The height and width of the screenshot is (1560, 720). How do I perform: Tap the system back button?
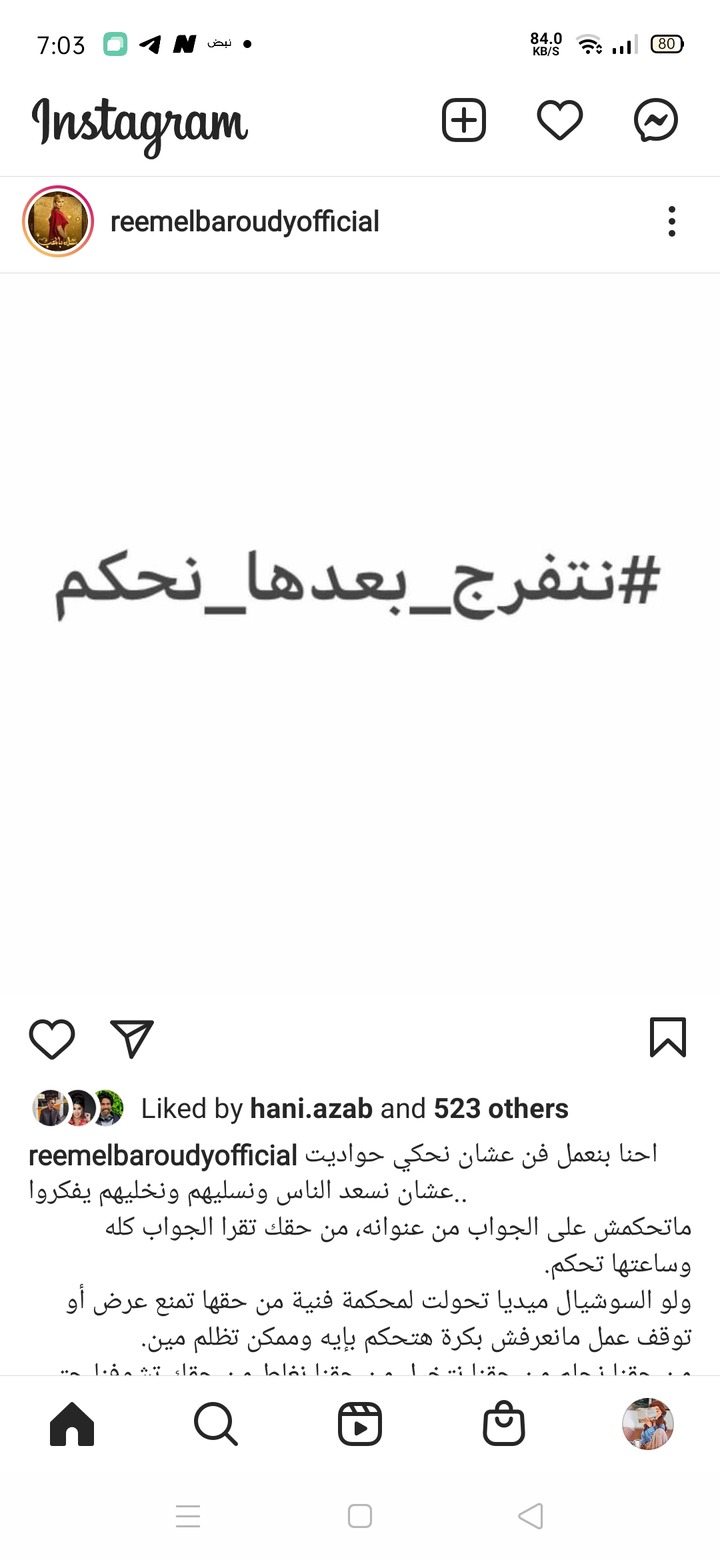[x=531, y=1516]
